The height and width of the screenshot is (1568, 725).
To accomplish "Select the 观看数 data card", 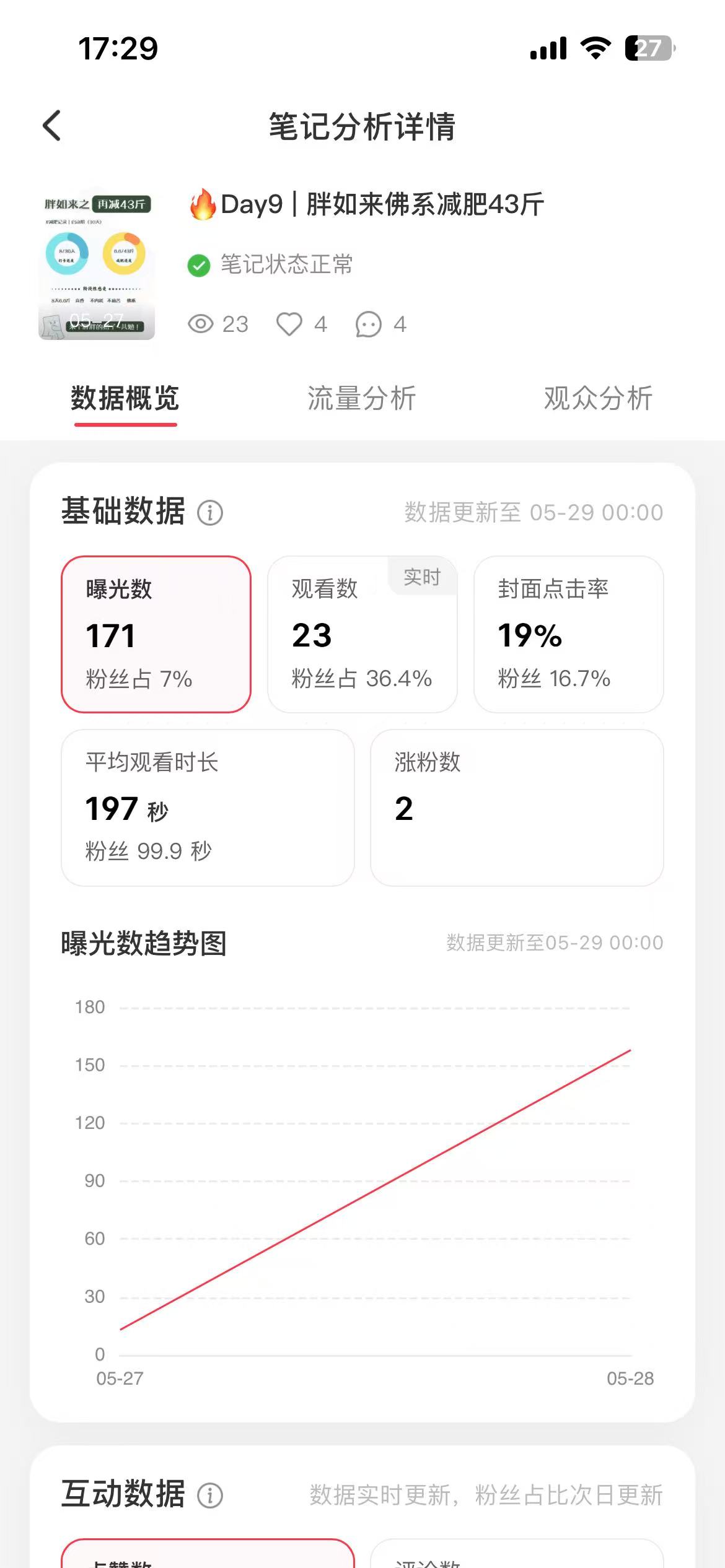I will tap(362, 634).
